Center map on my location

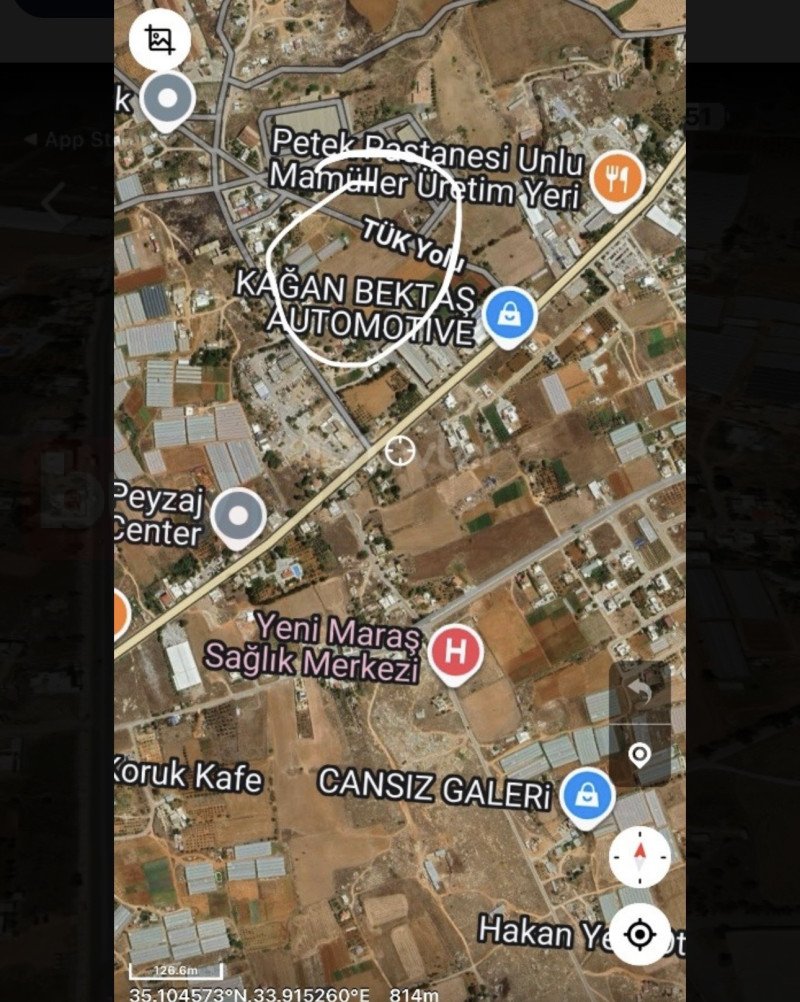tap(640, 934)
